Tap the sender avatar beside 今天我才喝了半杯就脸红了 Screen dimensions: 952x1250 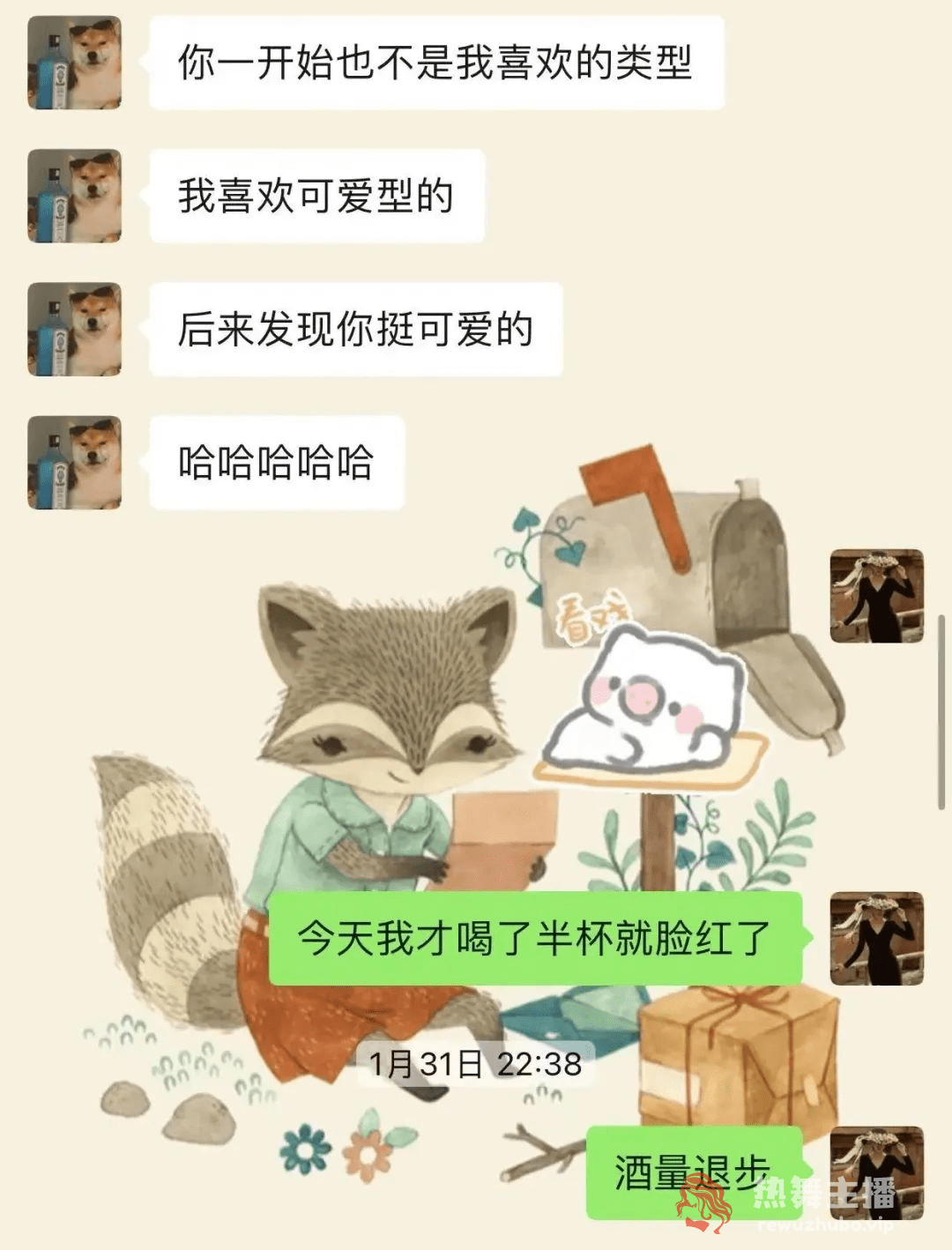point(876,938)
